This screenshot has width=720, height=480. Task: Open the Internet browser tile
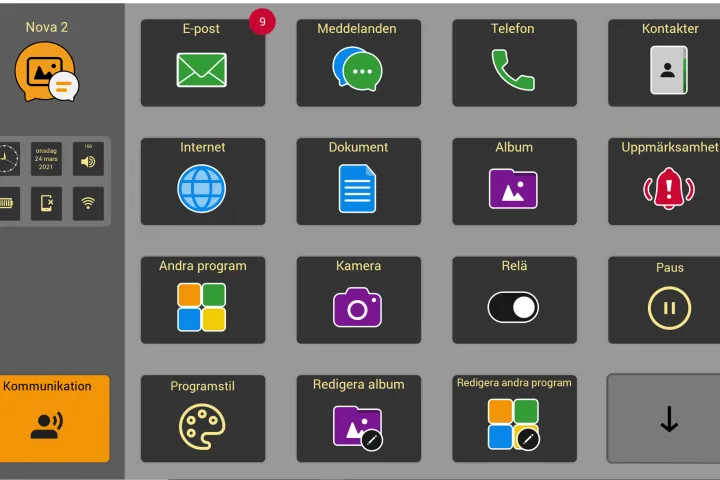point(203,181)
